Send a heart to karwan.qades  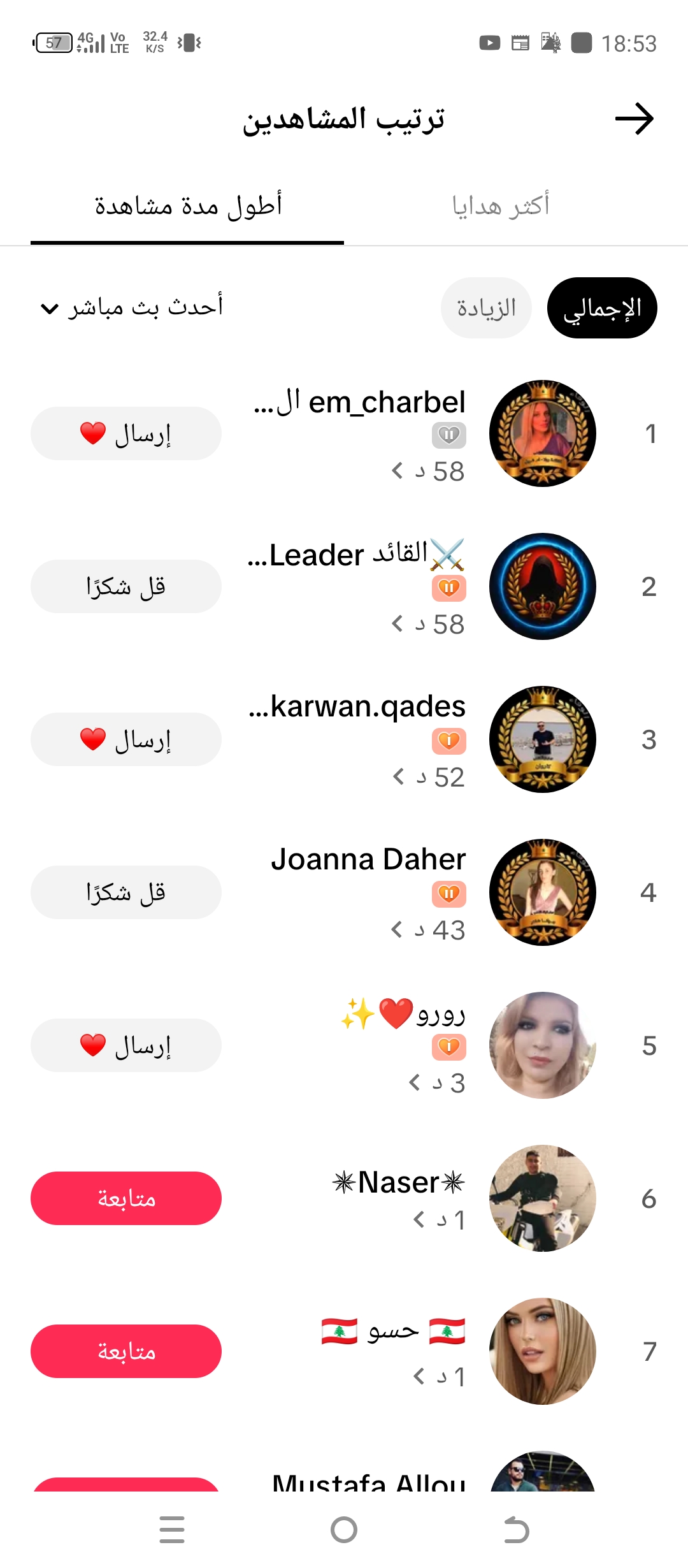[x=126, y=739]
